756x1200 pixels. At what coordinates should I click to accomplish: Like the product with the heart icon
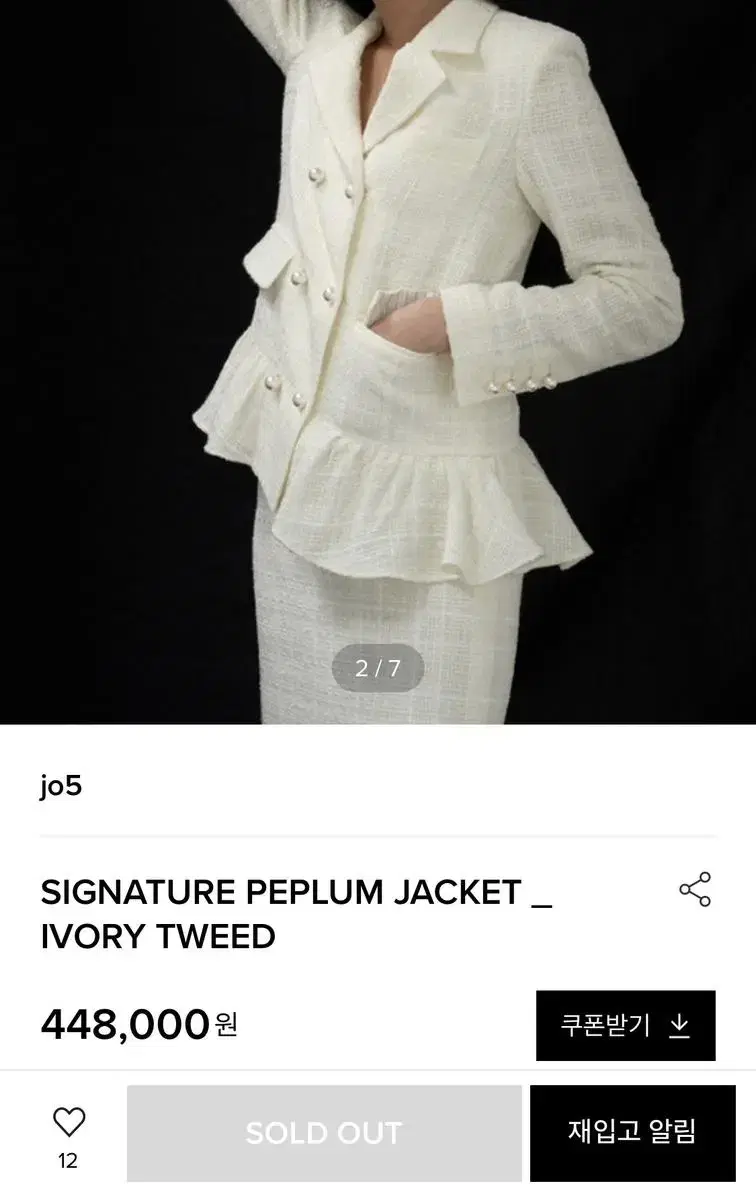(x=69, y=1124)
